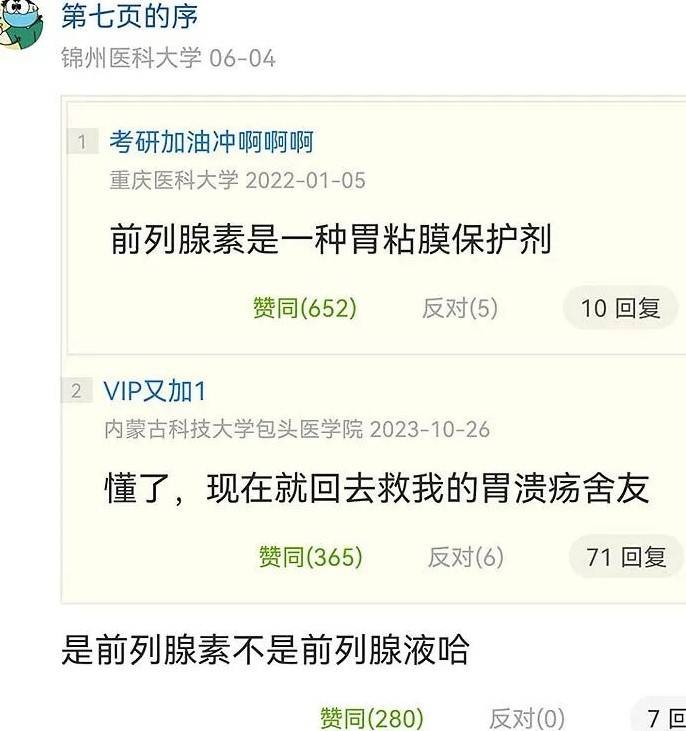Tap 赞同(365) on the 胃溃疡舍友 comment
Viewport: 686px width, 731px height.
tap(311, 557)
